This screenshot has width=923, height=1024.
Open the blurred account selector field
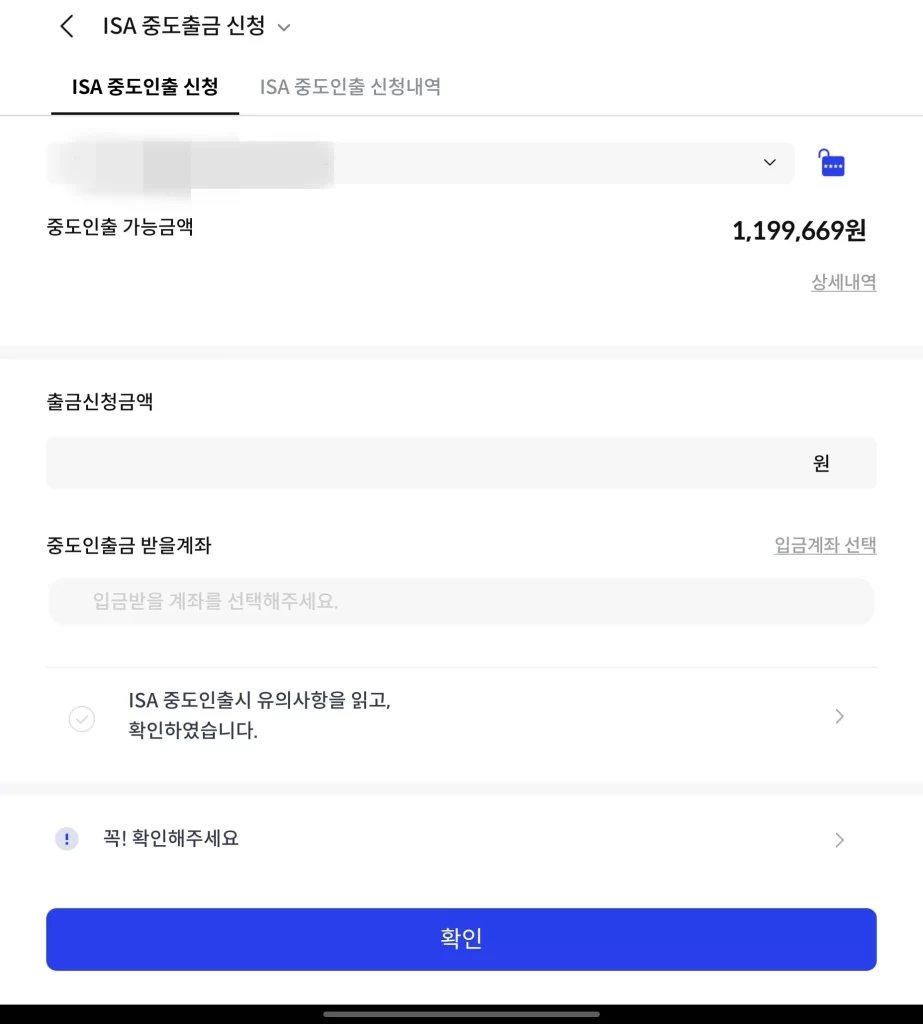click(x=400, y=162)
